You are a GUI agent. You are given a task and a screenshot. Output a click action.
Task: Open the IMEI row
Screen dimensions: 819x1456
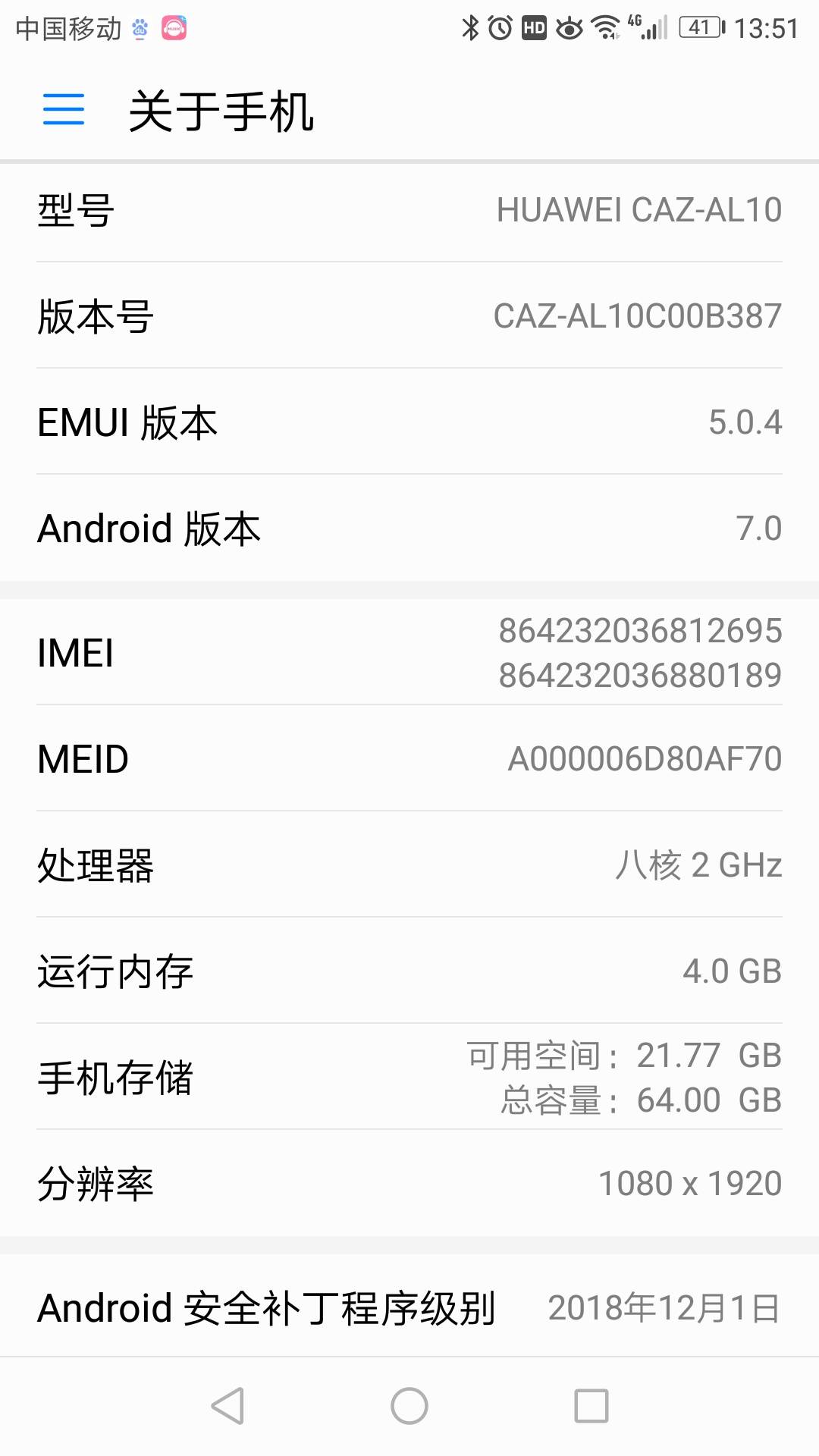409,652
